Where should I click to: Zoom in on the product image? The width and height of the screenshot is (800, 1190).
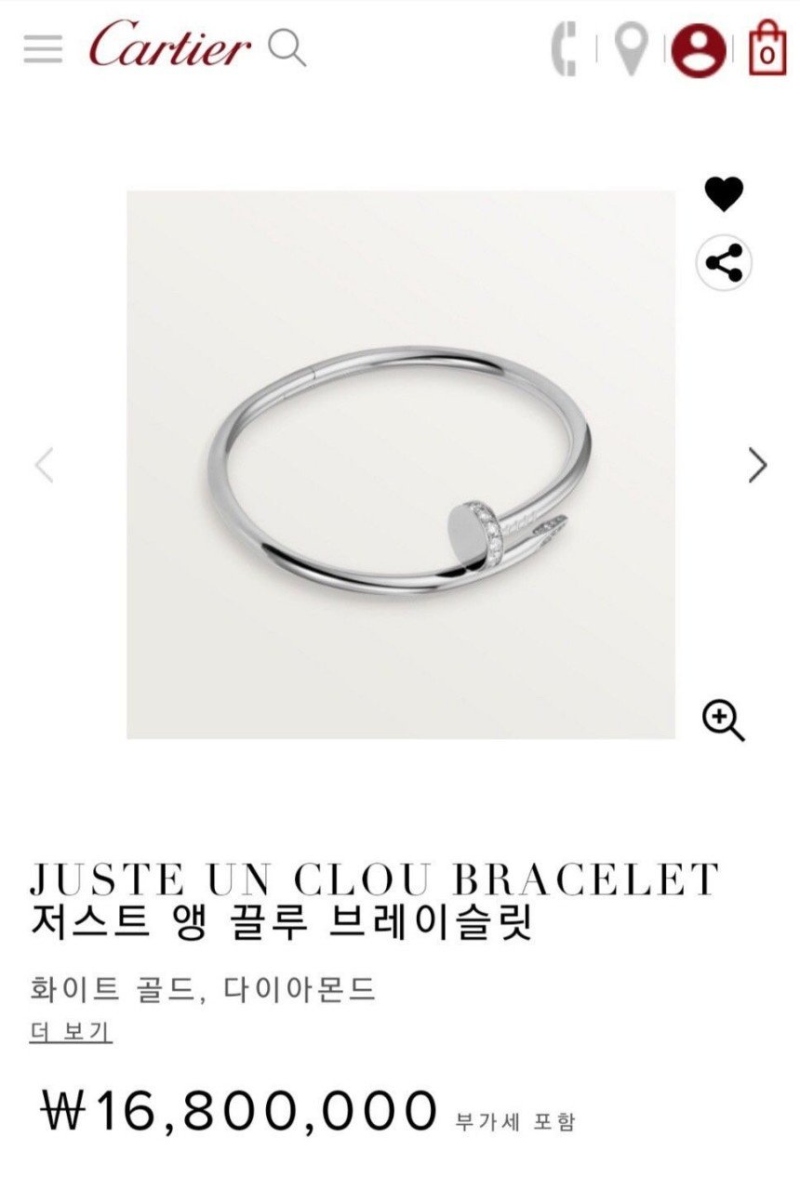724,720
